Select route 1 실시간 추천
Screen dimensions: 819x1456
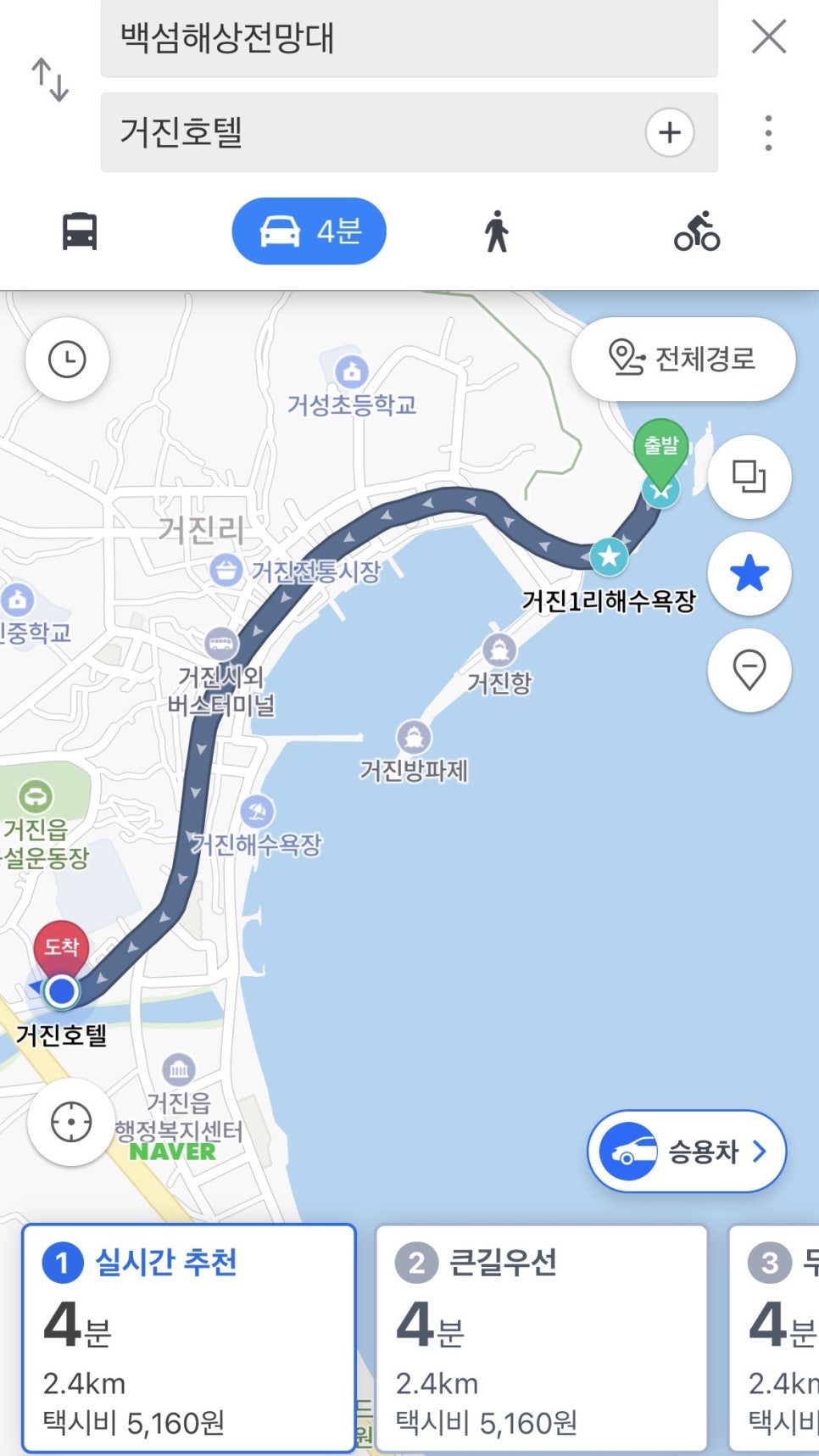[x=188, y=1337]
